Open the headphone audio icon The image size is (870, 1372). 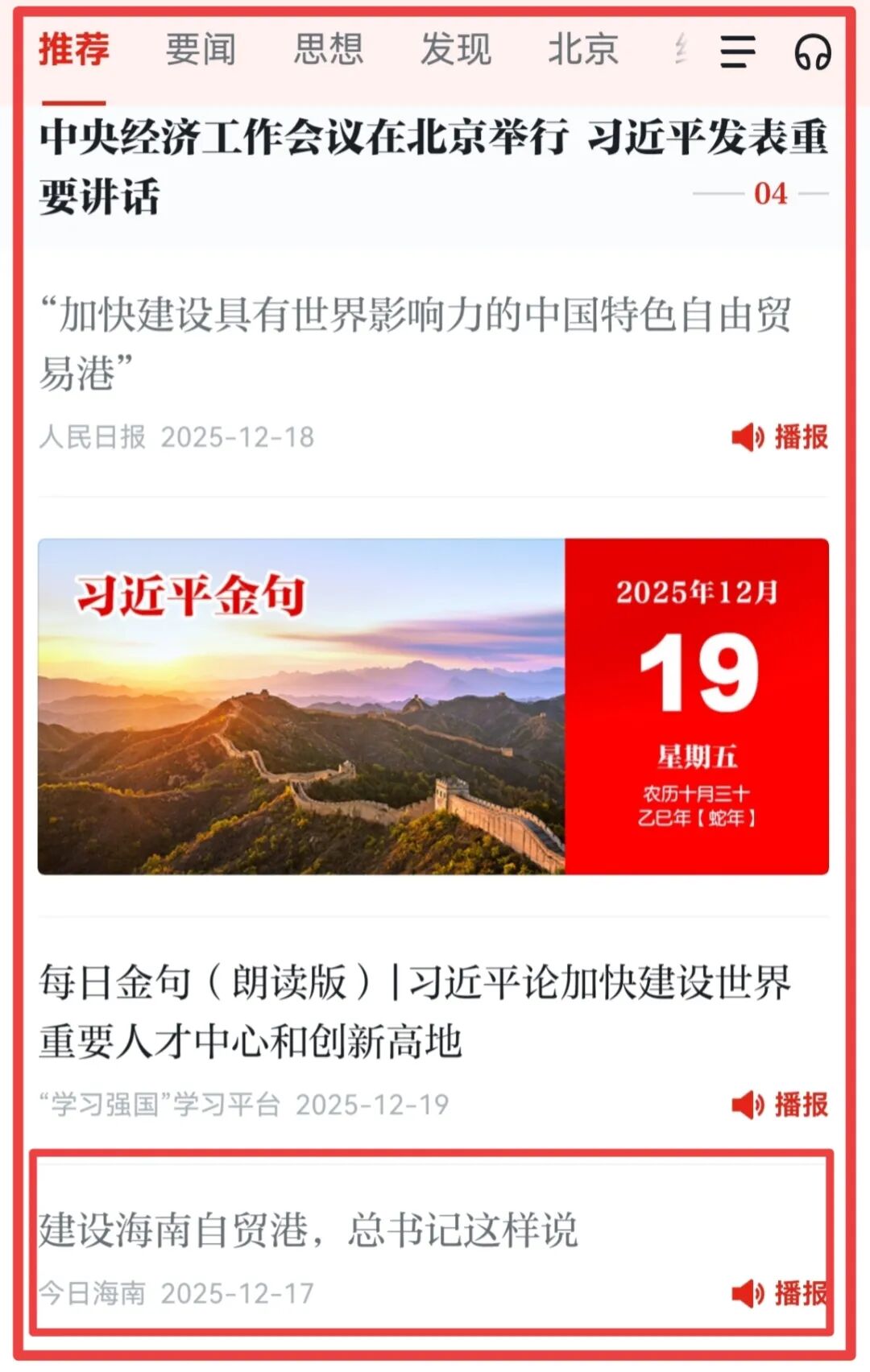coord(812,53)
